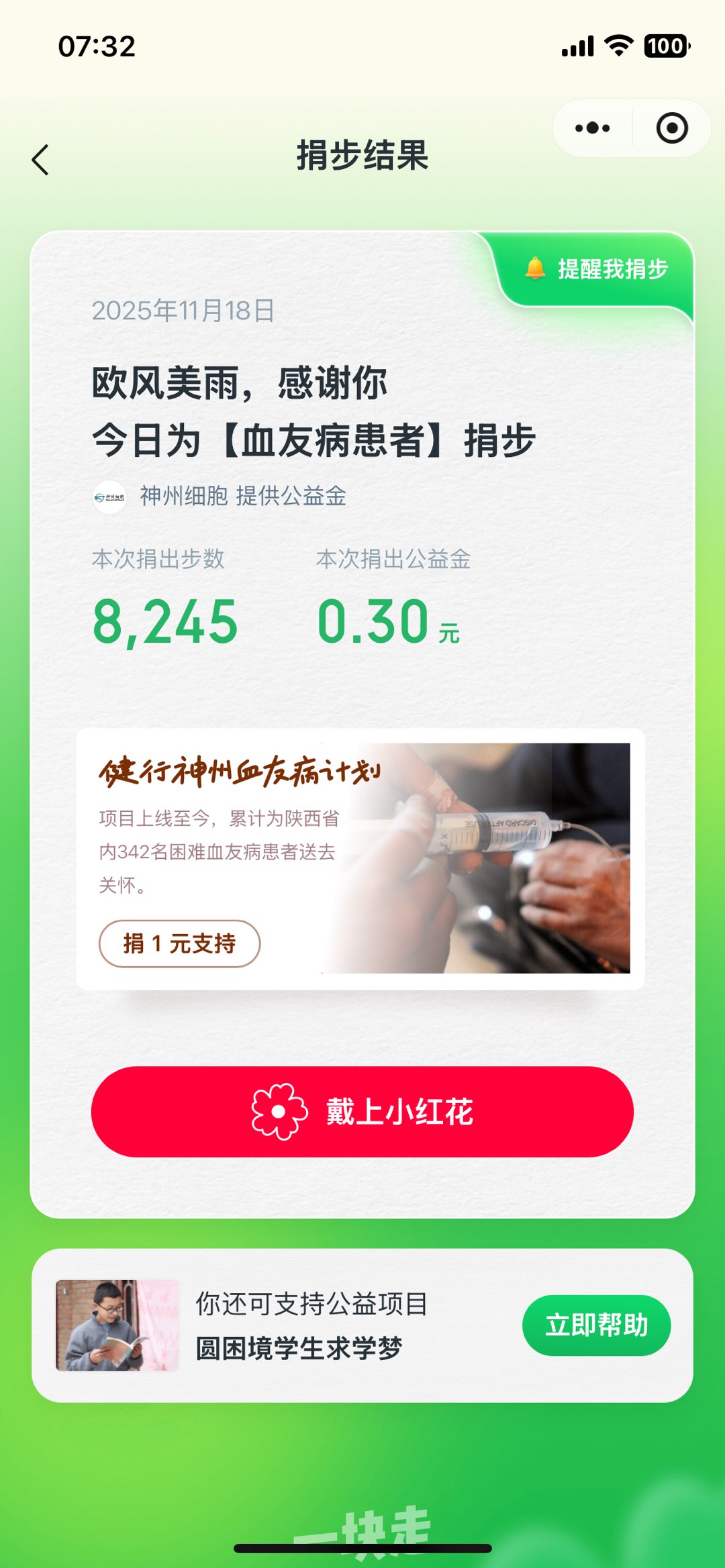Tap the 提醒我捐步 reminder button
725x1568 pixels.
[597, 269]
